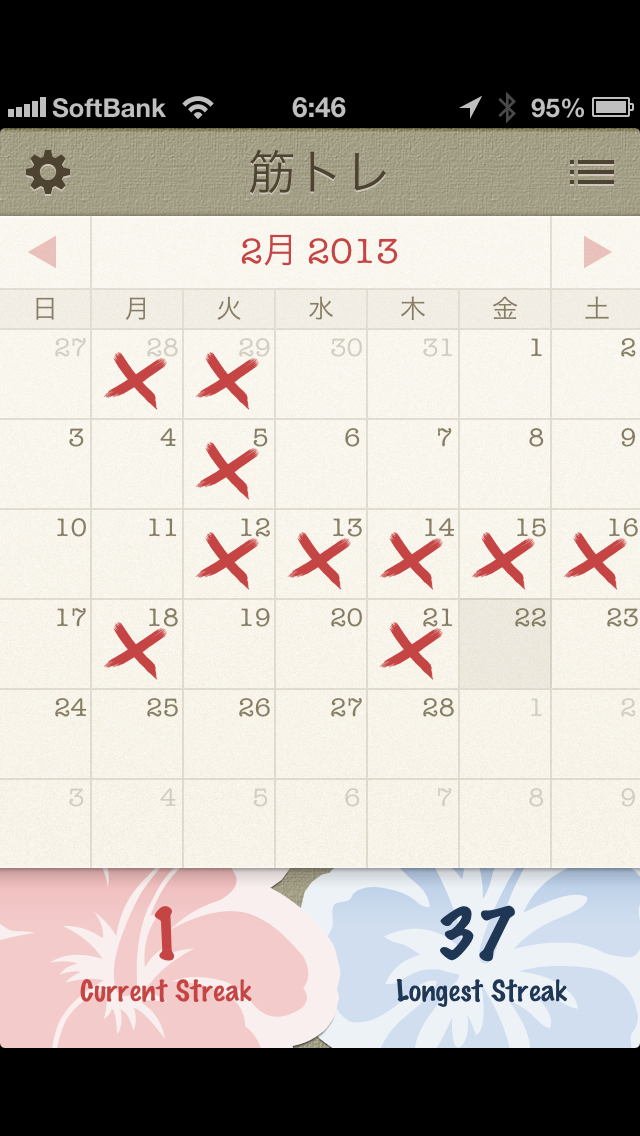Image resolution: width=640 pixels, height=1136 pixels.
Task: Toggle the mark on February 18
Action: (137, 645)
